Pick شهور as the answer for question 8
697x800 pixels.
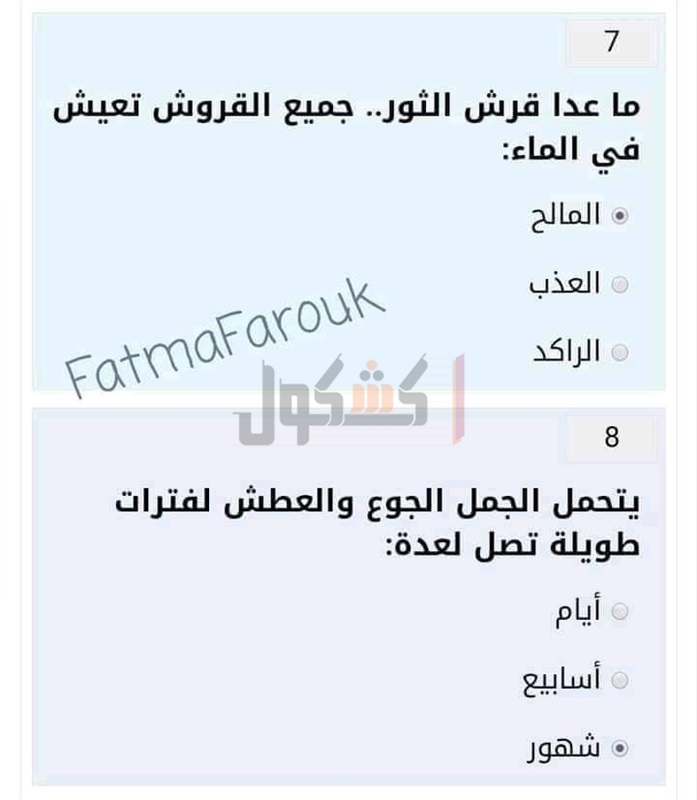619,747
